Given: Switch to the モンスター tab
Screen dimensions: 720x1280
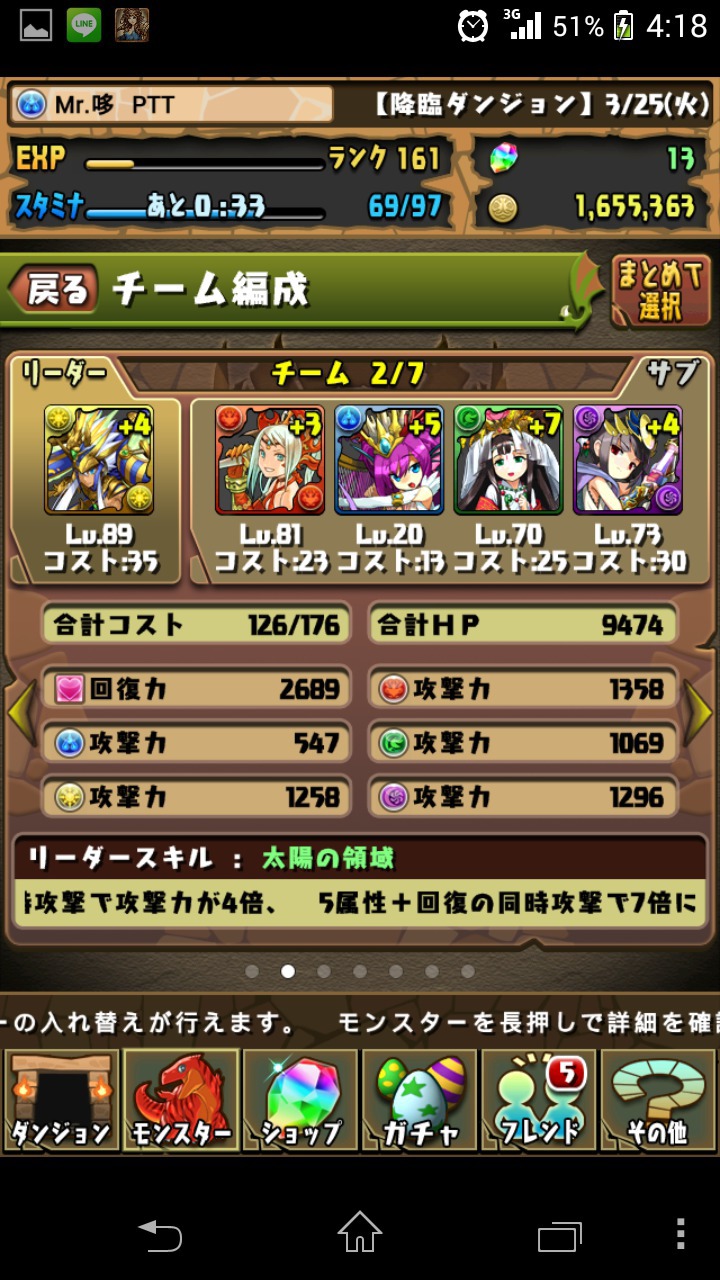Looking at the screenshot, I should [181, 1101].
